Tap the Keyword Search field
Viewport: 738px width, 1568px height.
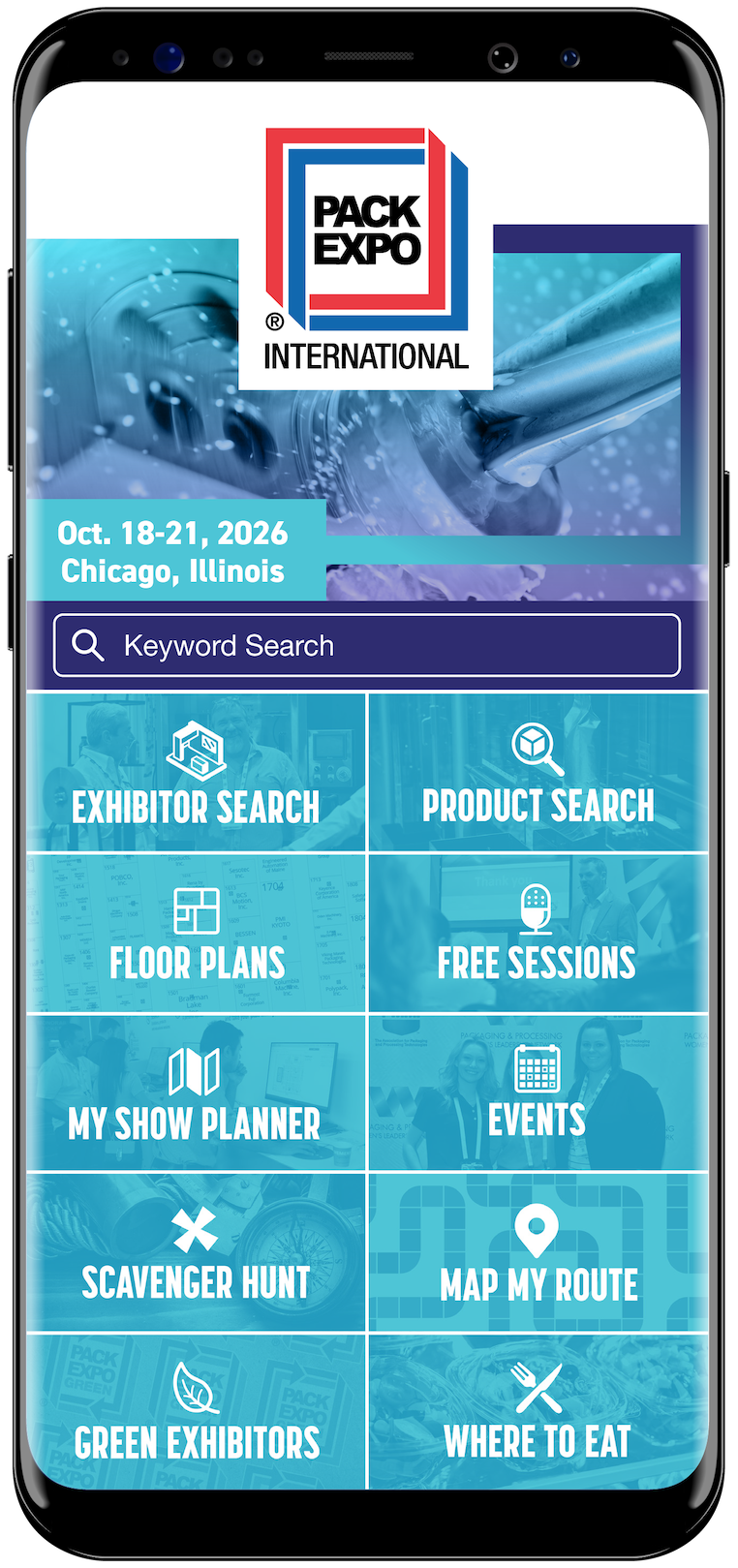[367, 645]
